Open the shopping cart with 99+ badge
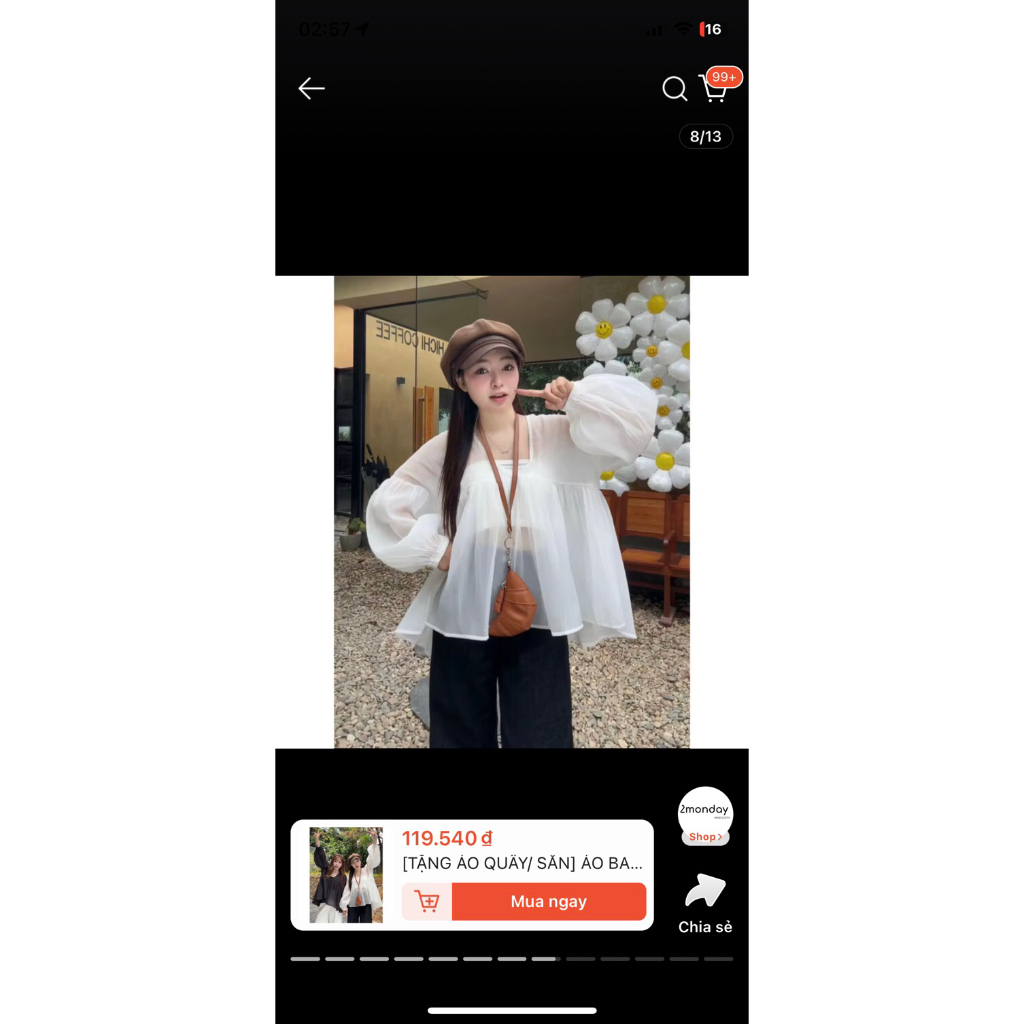The image size is (1024, 1024). (x=713, y=89)
